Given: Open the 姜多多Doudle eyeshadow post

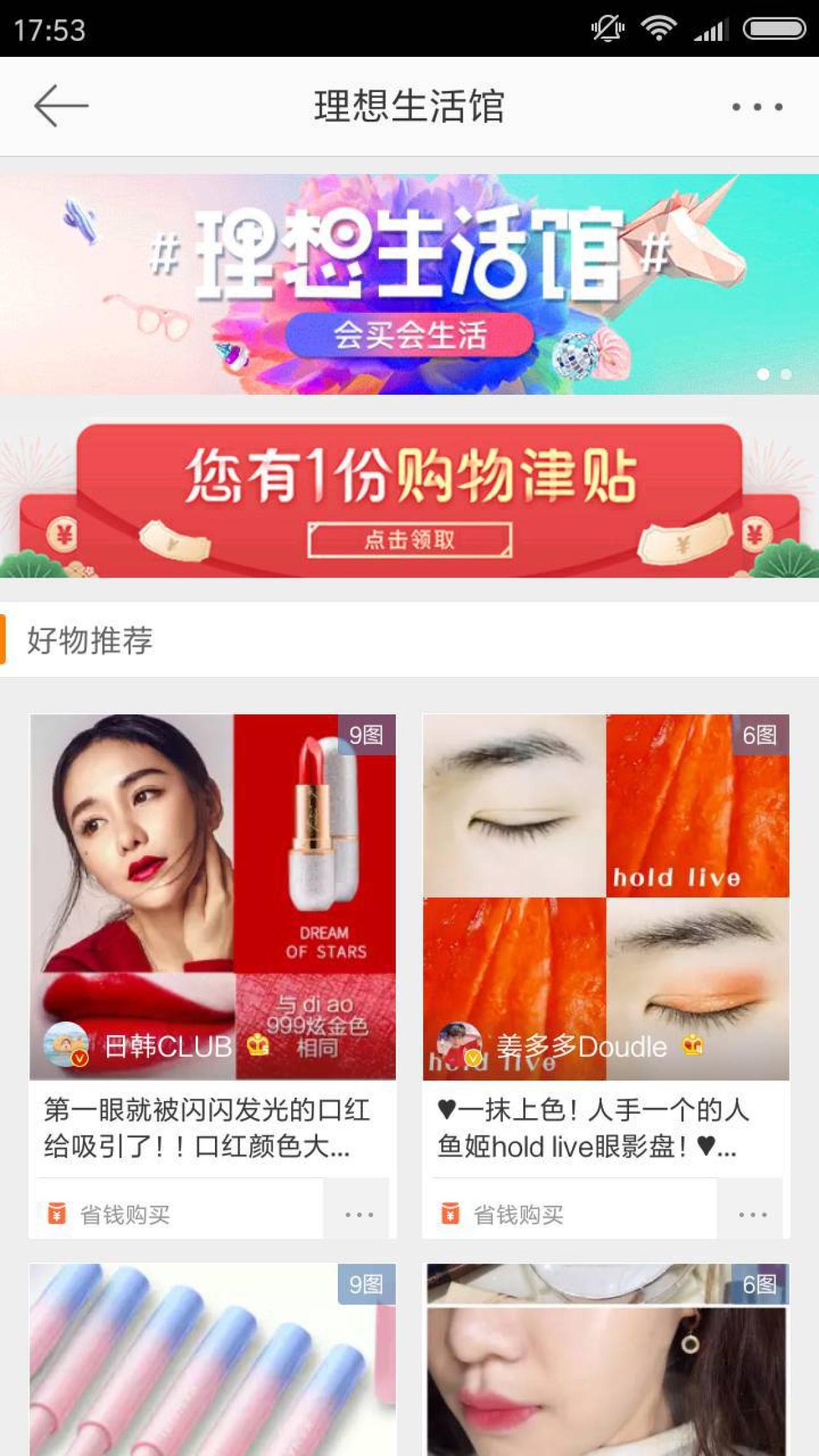Looking at the screenshot, I should coord(605,896).
